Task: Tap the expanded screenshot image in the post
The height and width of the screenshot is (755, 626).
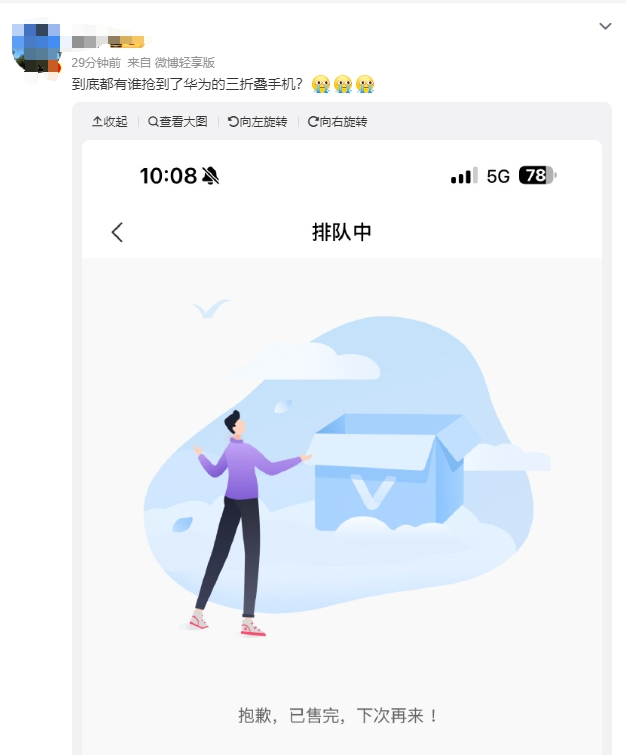Action: 341,450
